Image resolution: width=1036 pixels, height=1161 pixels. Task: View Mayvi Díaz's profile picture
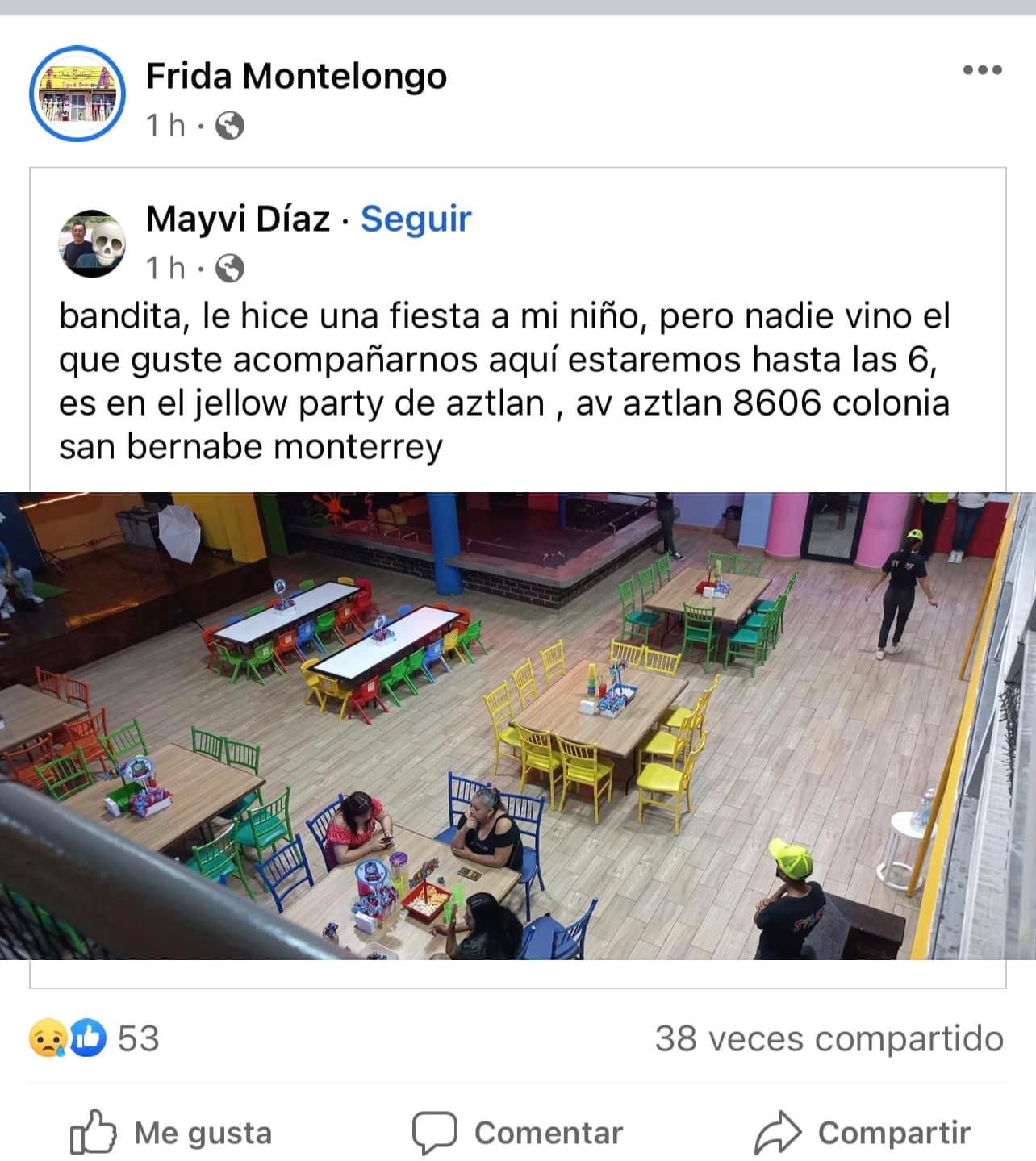tap(93, 244)
